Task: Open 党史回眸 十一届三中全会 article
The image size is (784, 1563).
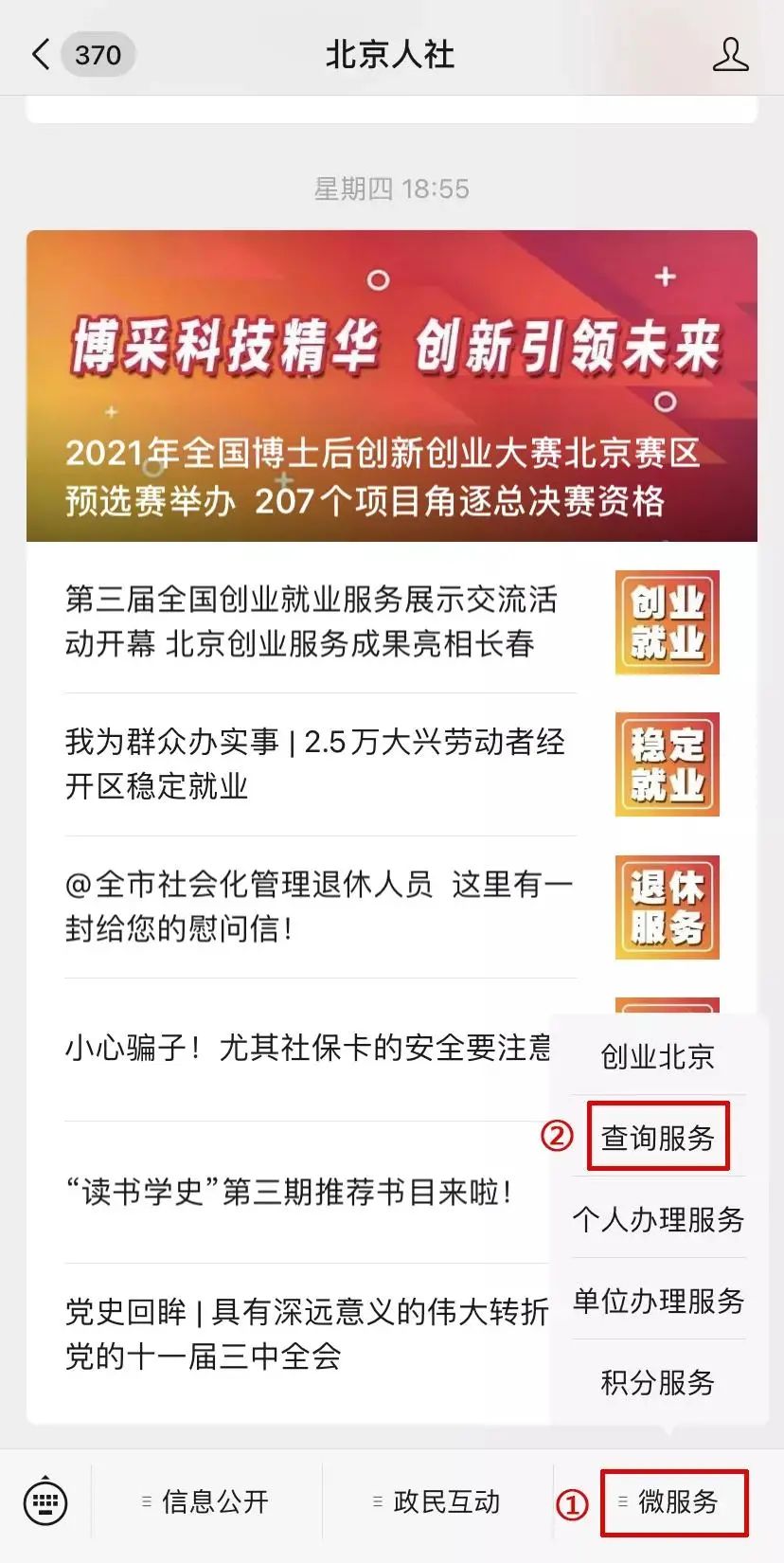Action: (x=305, y=1334)
